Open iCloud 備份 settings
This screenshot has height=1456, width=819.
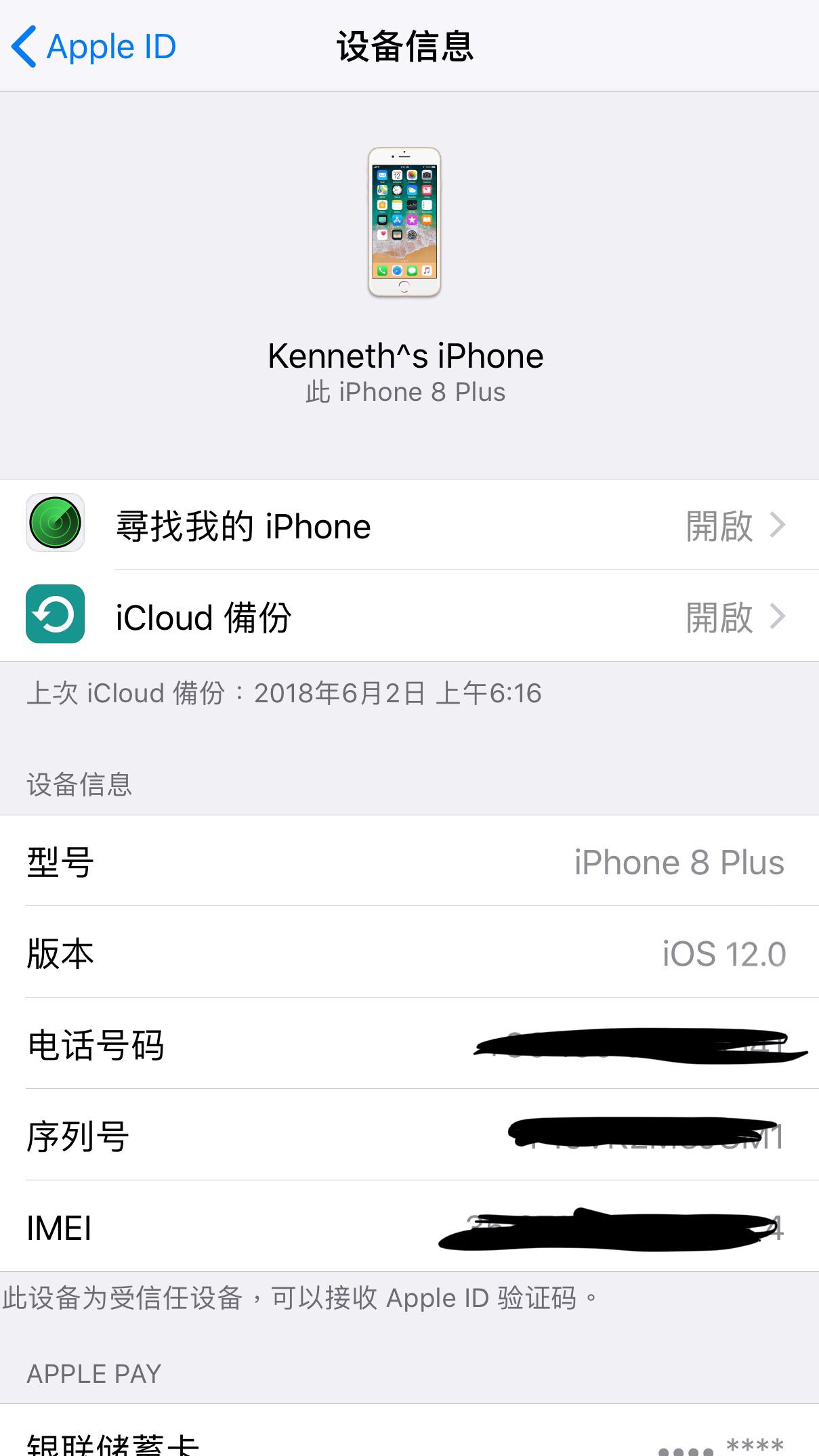pos(406,616)
